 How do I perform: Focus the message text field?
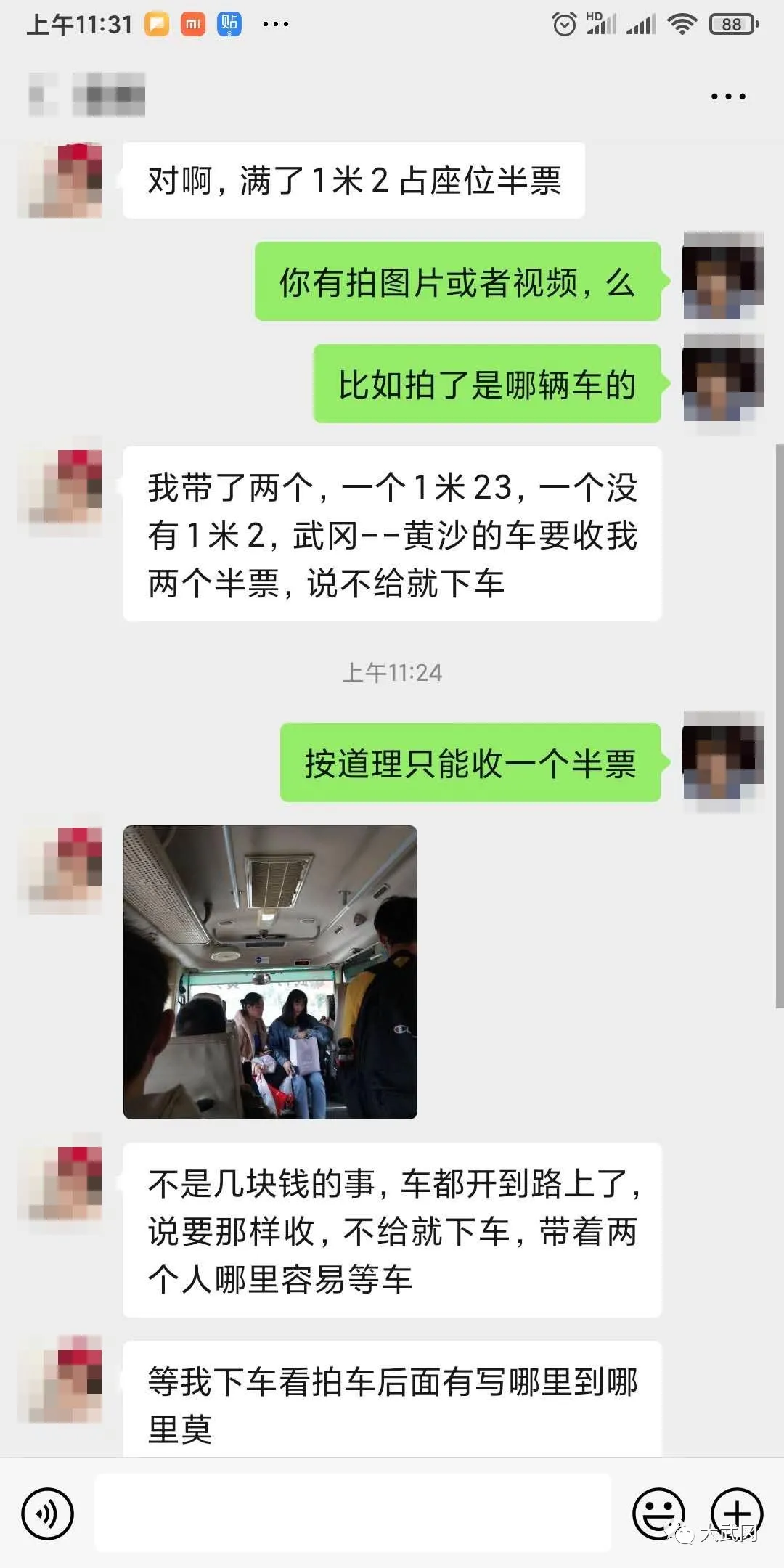click(352, 1513)
